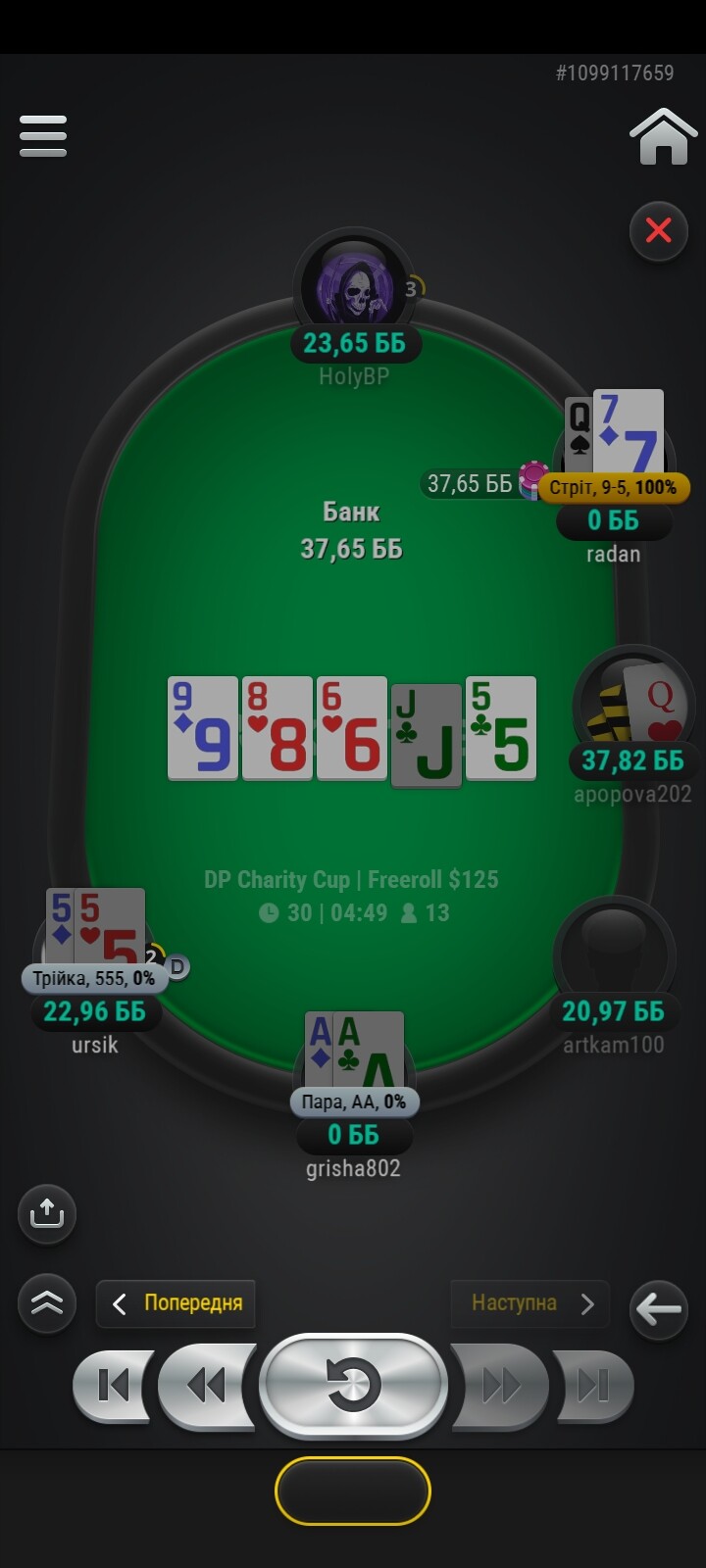The image size is (706, 1568).
Task: Skip to the end of the replay
Action: pos(593,1386)
